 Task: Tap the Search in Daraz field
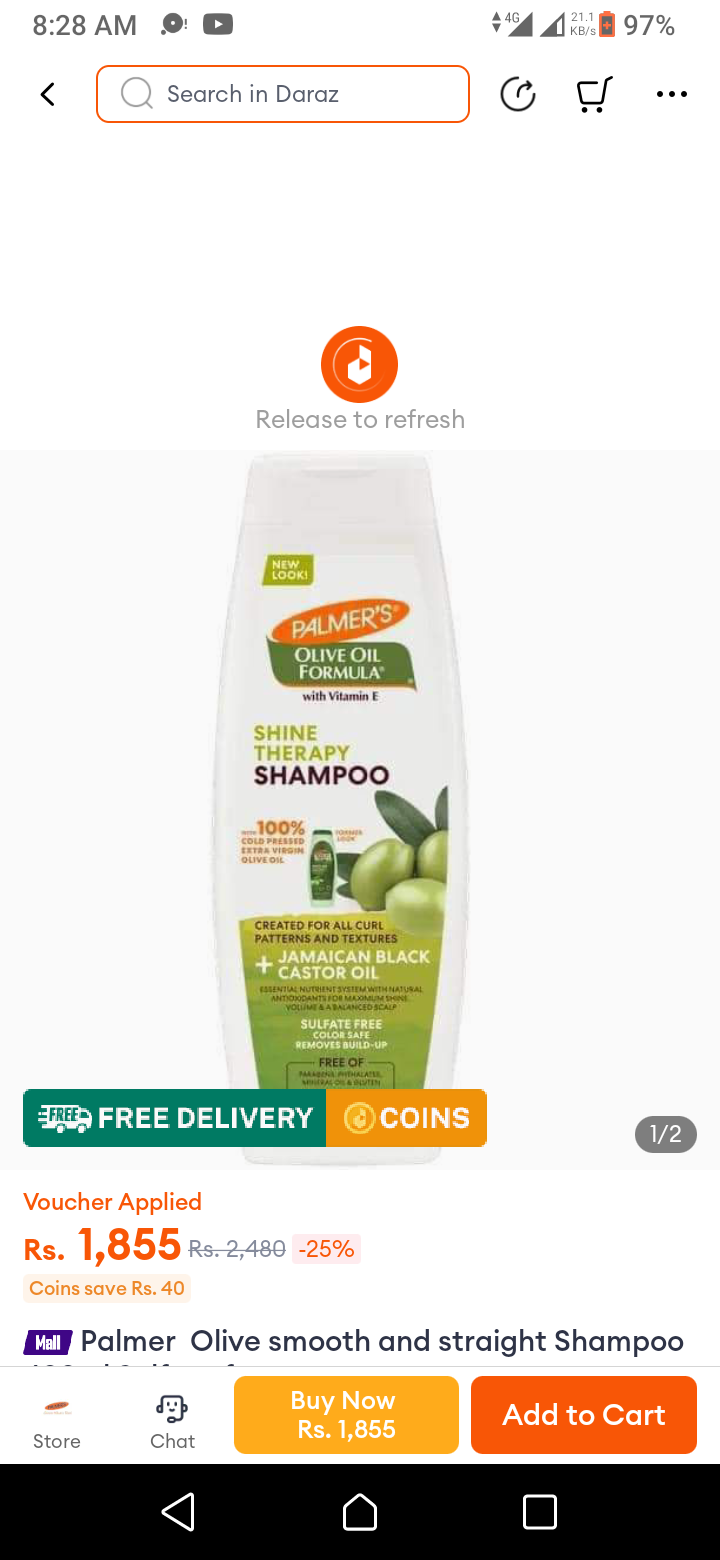click(x=283, y=94)
